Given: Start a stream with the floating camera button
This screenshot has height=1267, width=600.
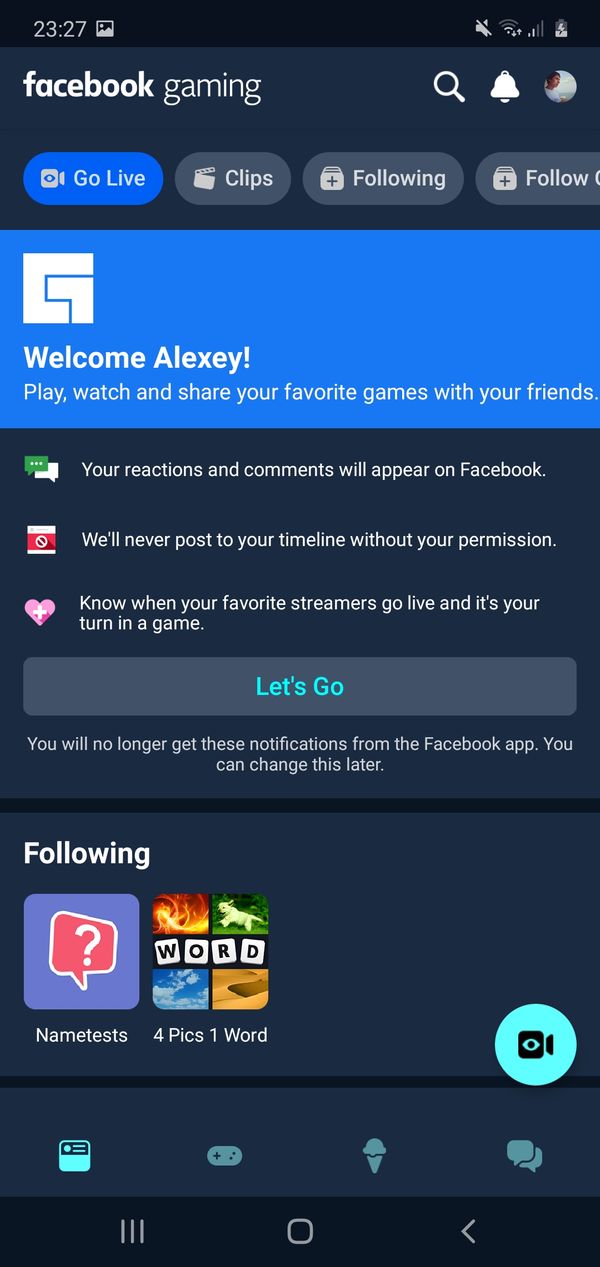Looking at the screenshot, I should coord(535,1045).
